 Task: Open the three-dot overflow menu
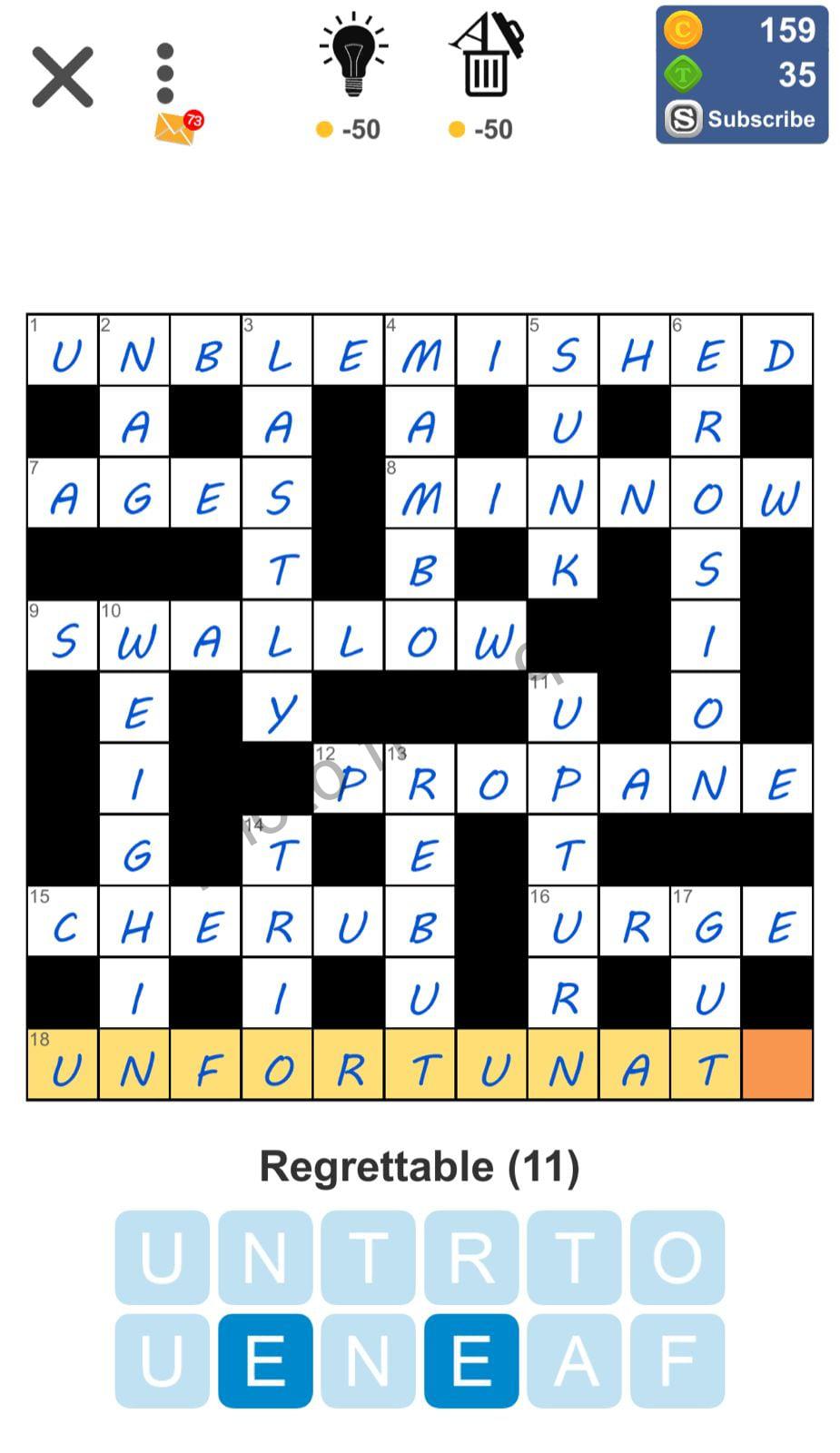coord(165,73)
